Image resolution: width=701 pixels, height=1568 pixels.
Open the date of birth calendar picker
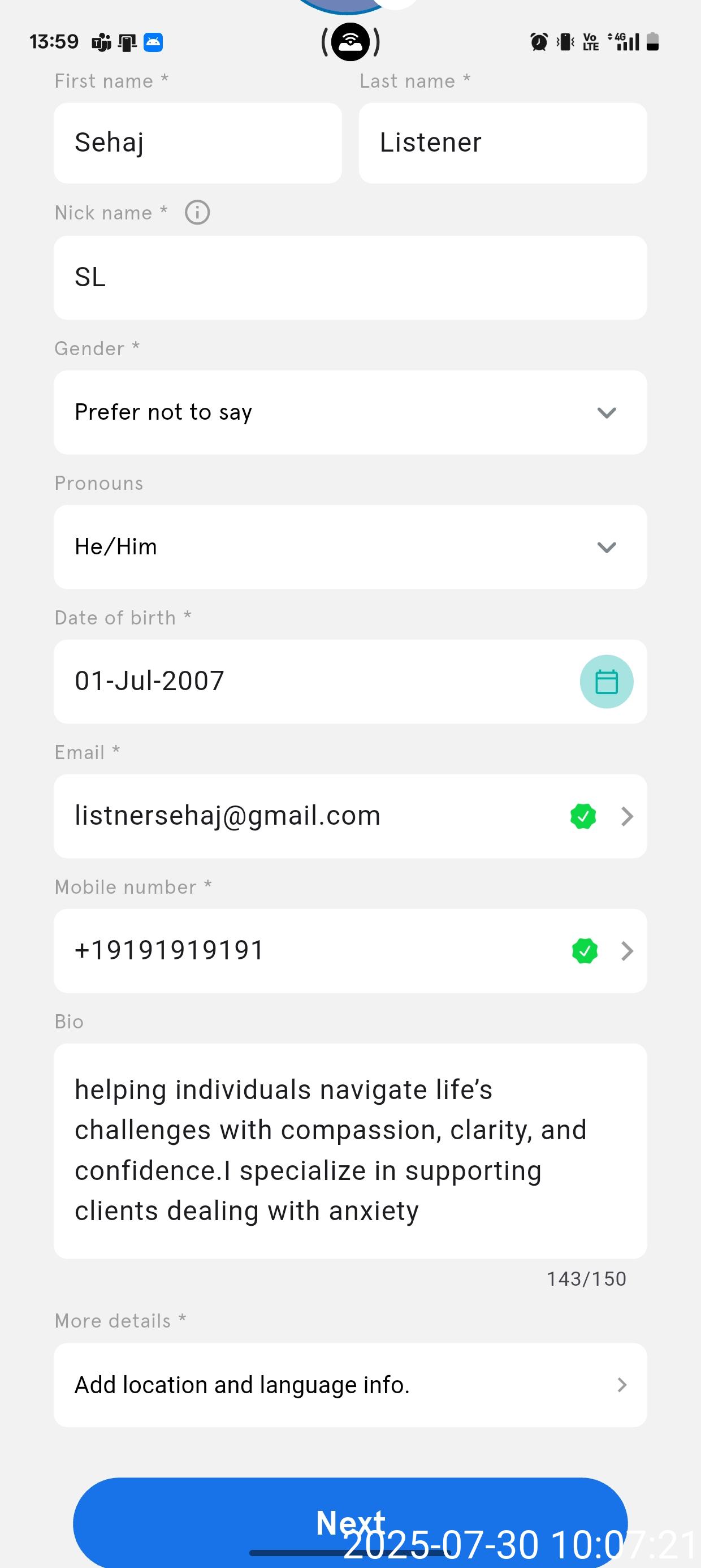606,682
